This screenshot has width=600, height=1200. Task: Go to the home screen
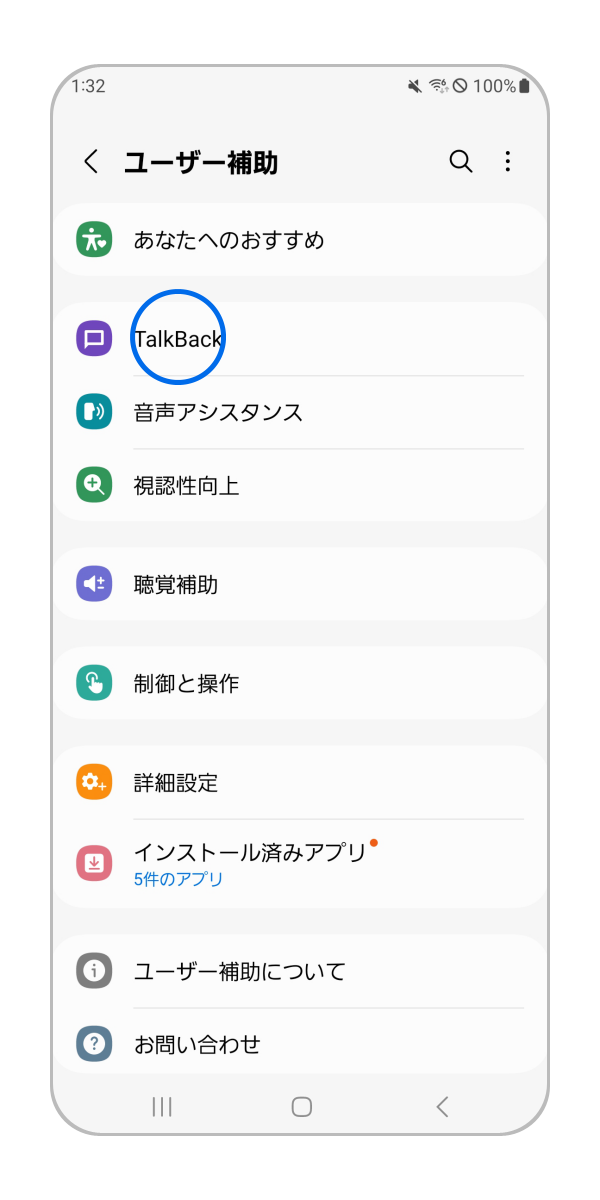(x=301, y=1106)
